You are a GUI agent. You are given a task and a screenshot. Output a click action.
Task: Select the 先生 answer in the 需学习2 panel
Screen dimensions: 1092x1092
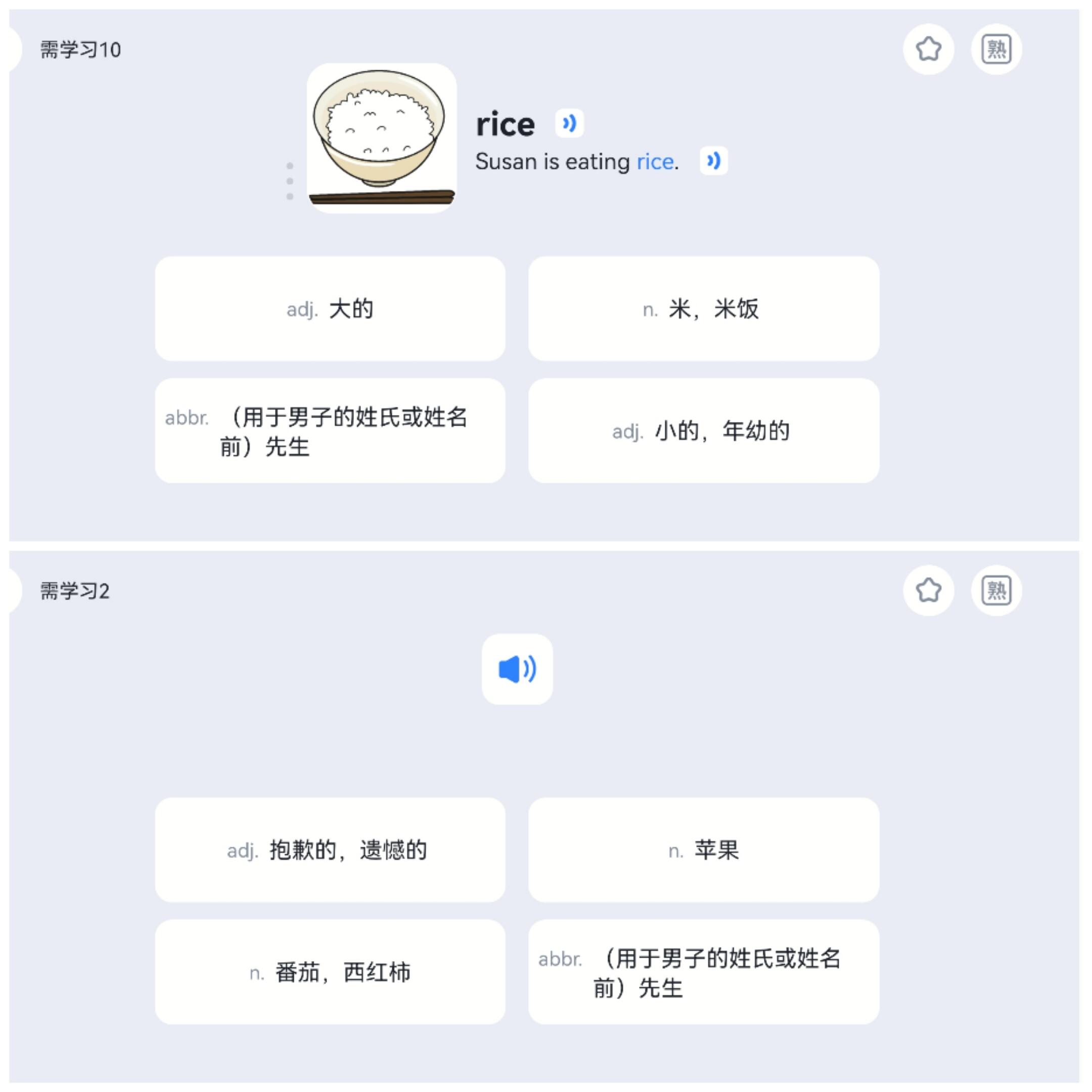tap(703, 972)
